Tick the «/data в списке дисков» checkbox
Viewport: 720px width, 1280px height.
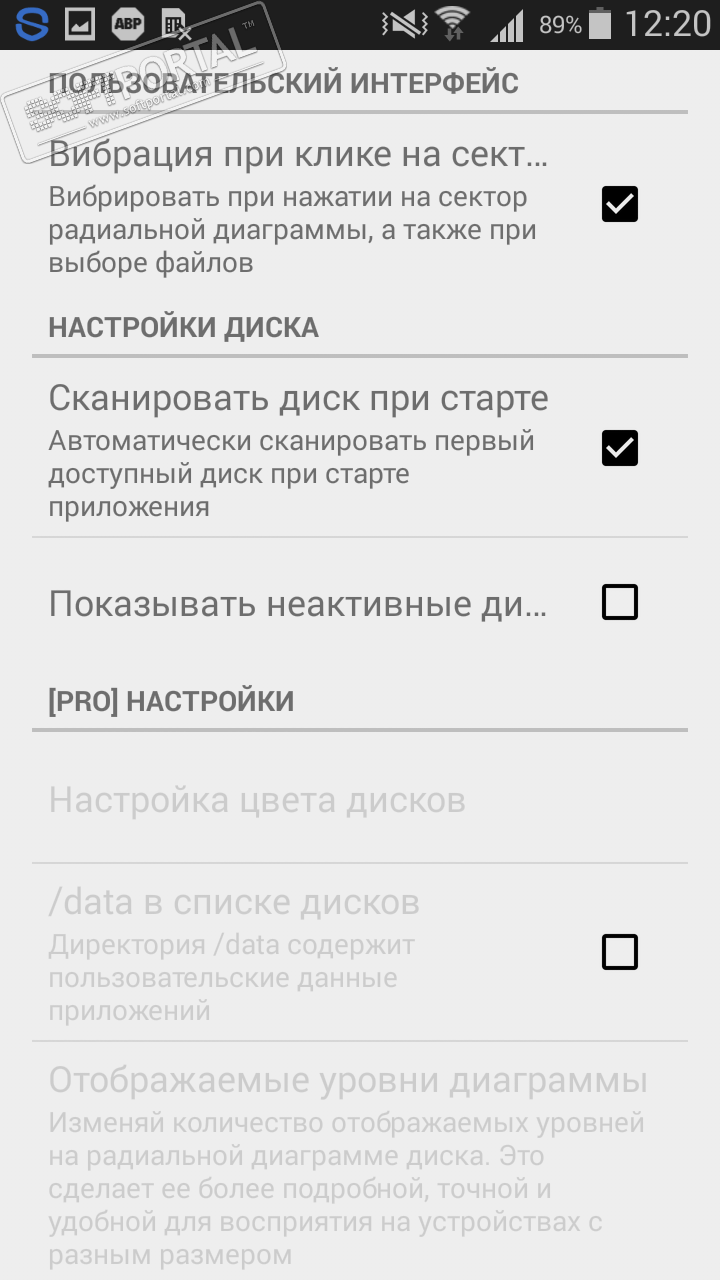coord(619,952)
